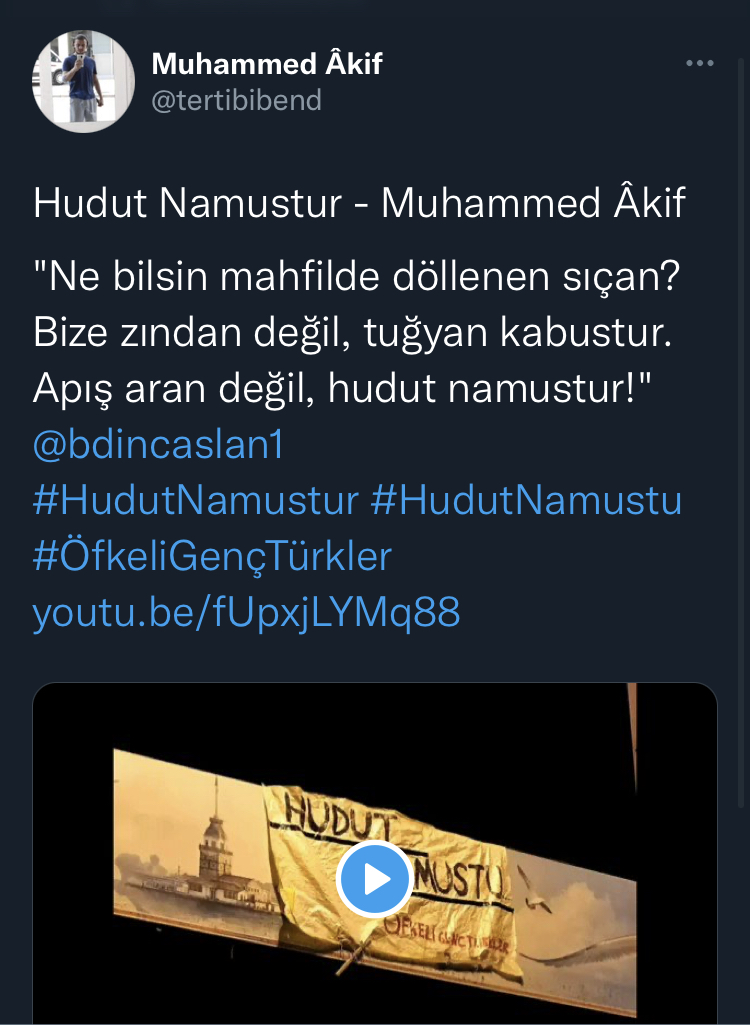Open the #HudutNamustur hashtag
The image size is (750, 1025).
click(x=196, y=500)
